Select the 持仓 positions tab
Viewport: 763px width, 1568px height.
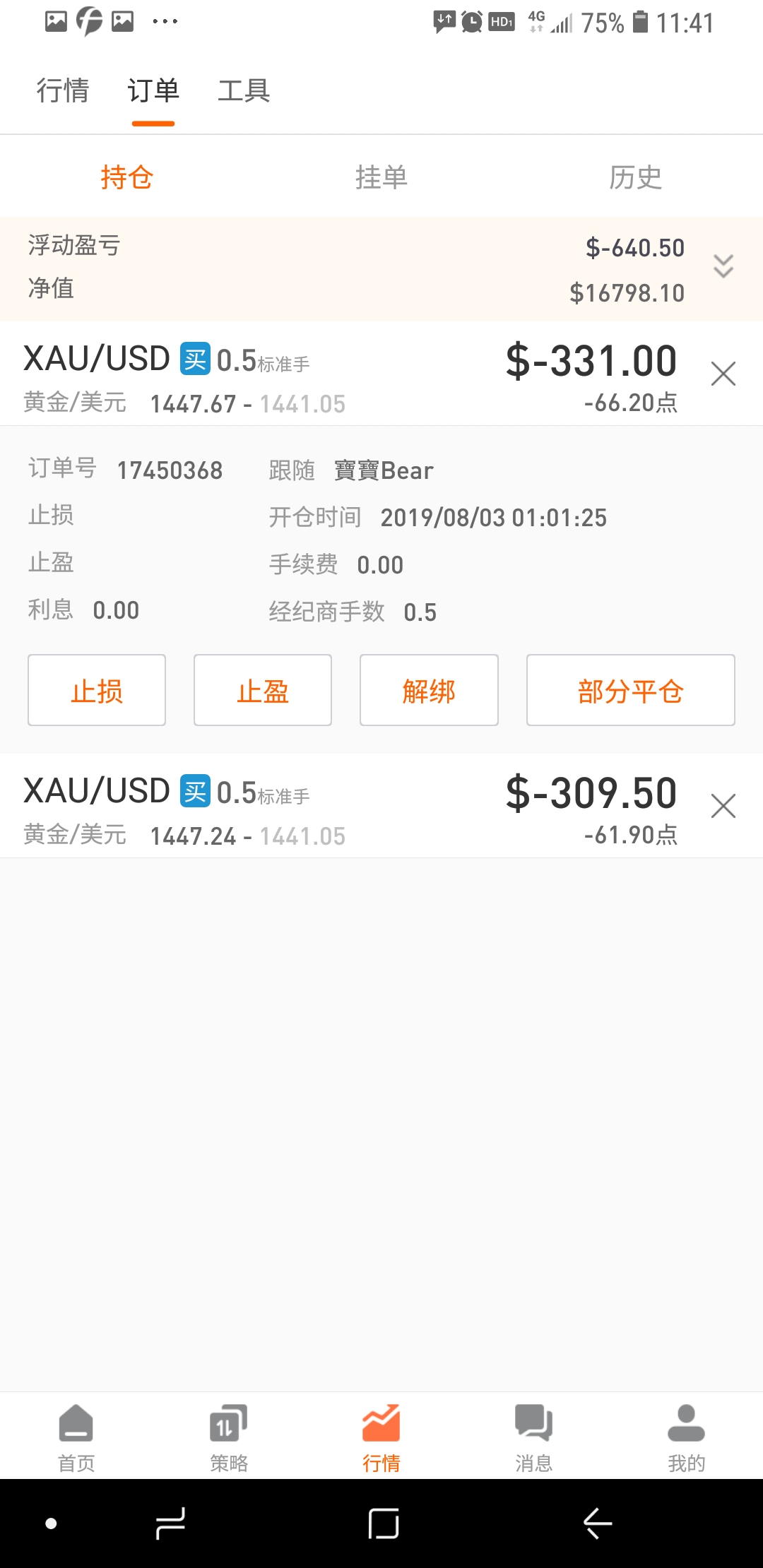pyautogui.click(x=127, y=177)
